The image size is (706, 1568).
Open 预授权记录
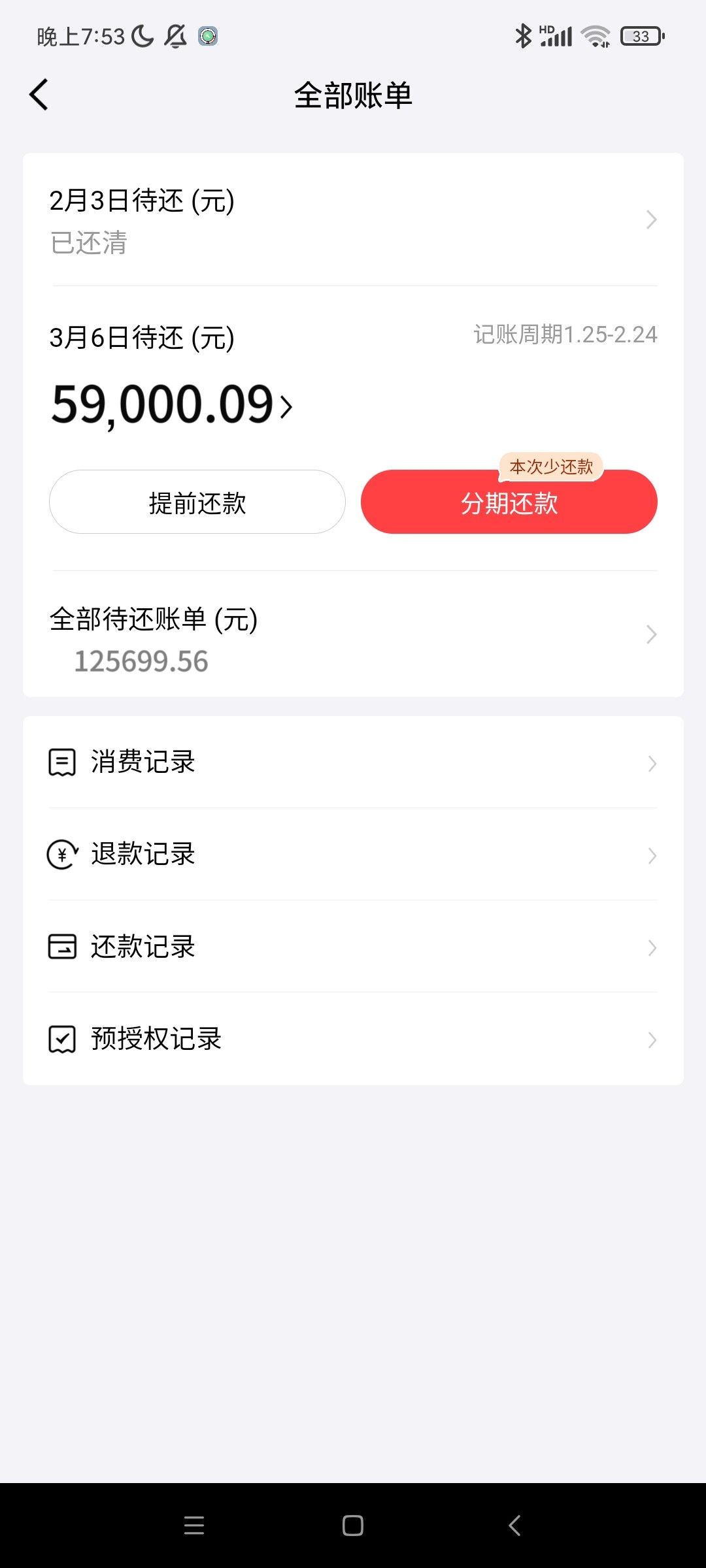coord(353,1039)
